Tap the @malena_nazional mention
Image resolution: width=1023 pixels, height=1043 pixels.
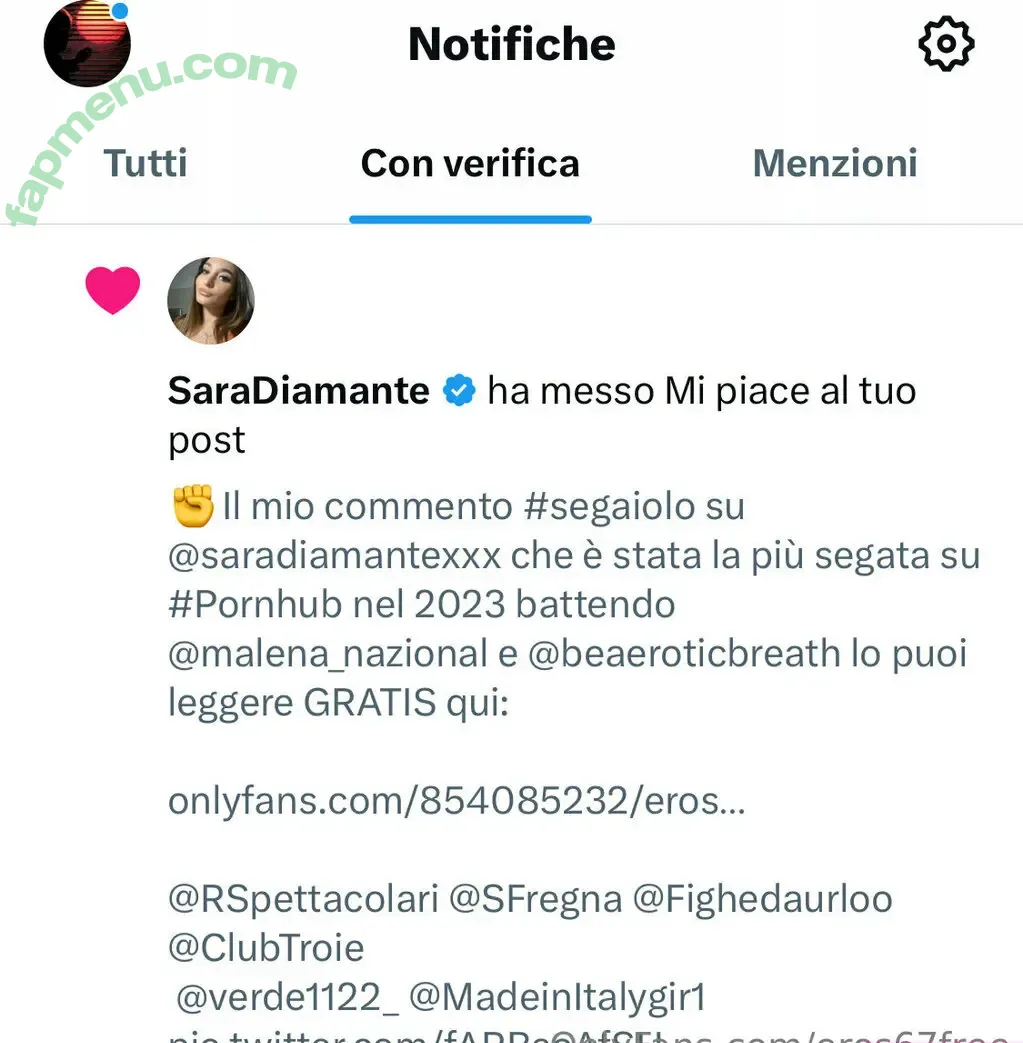coord(342,654)
